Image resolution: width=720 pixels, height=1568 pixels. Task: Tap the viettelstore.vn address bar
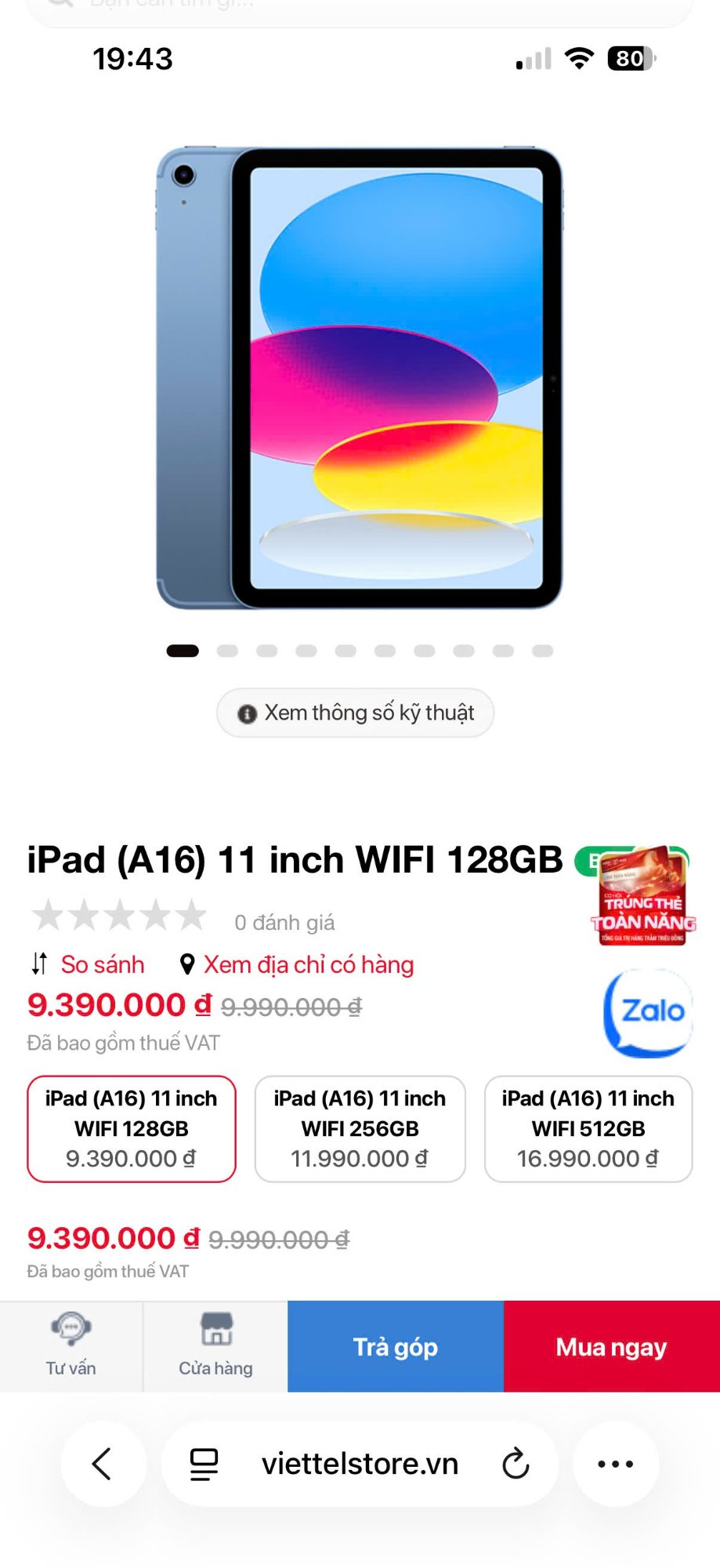(x=360, y=1464)
